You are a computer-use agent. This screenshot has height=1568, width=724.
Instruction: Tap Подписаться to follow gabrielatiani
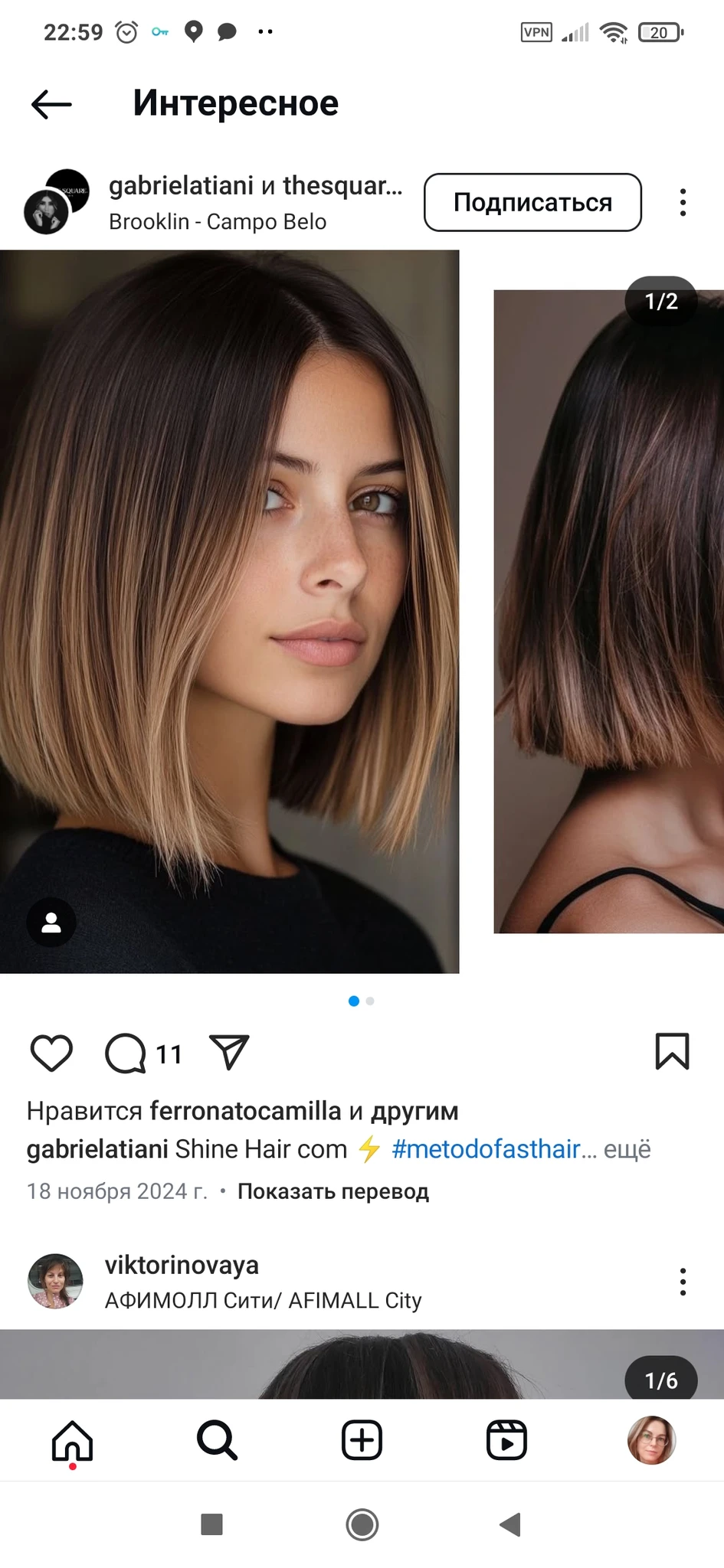click(x=532, y=202)
